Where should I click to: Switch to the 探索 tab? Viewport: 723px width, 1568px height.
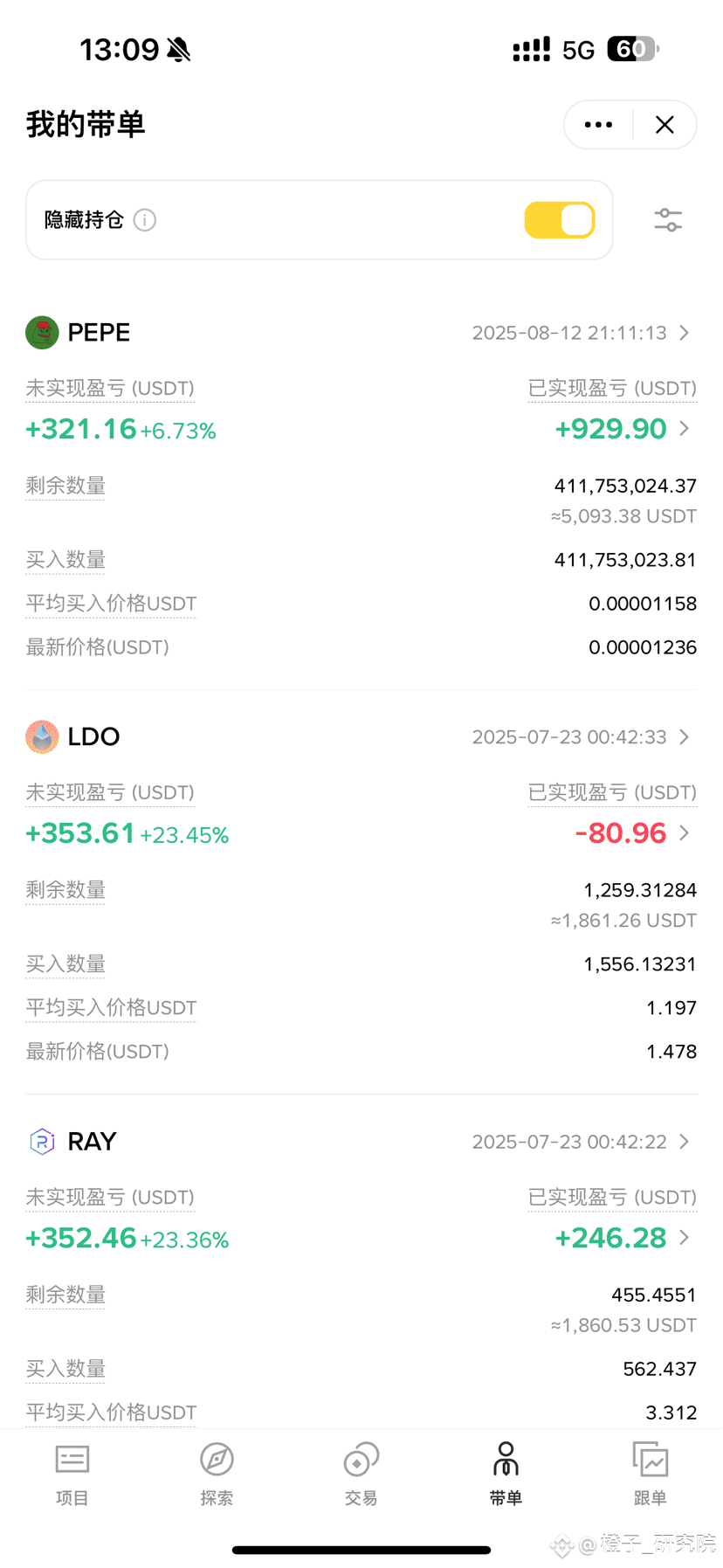click(x=217, y=1474)
